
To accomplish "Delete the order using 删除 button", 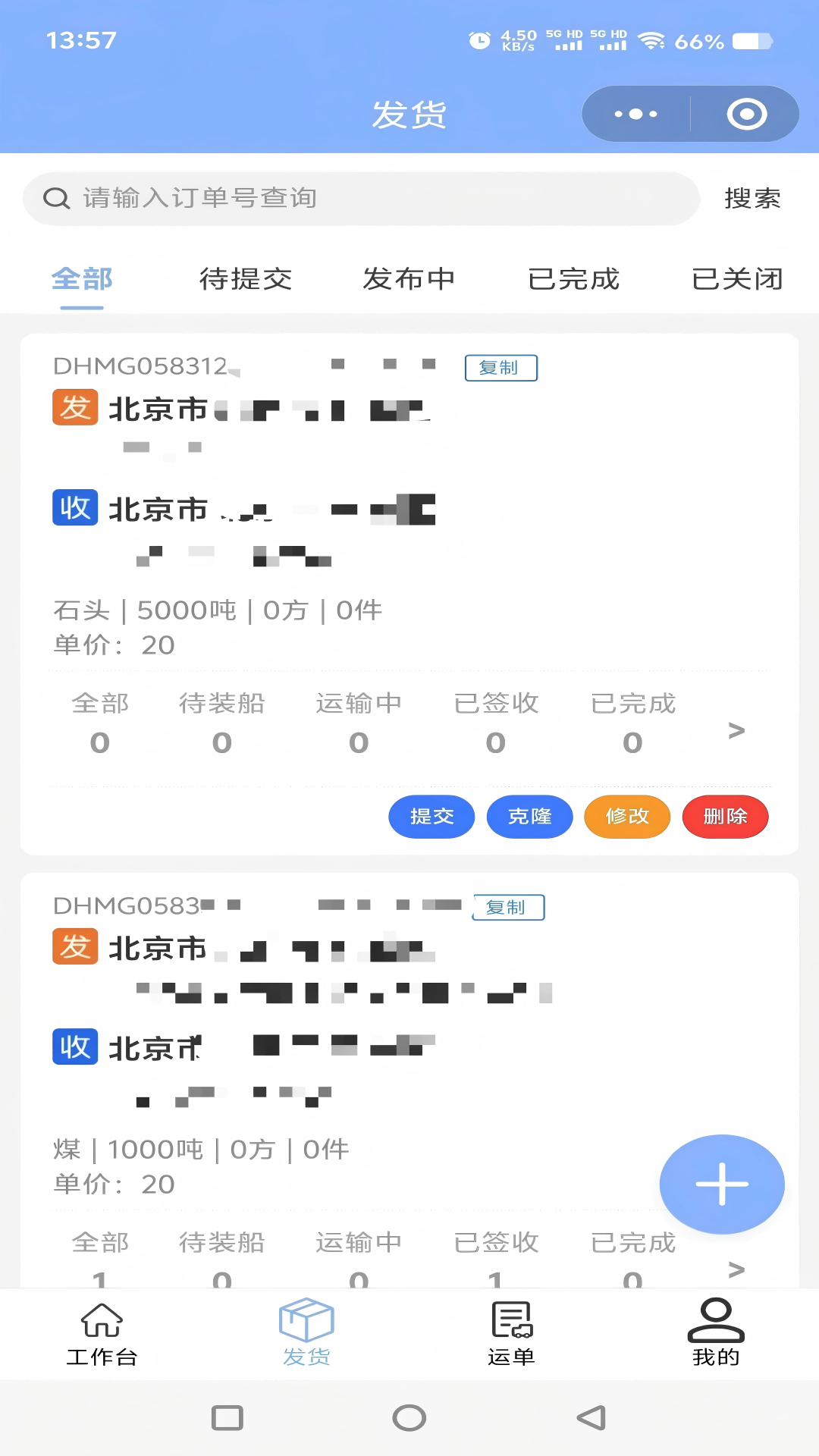I will point(724,817).
